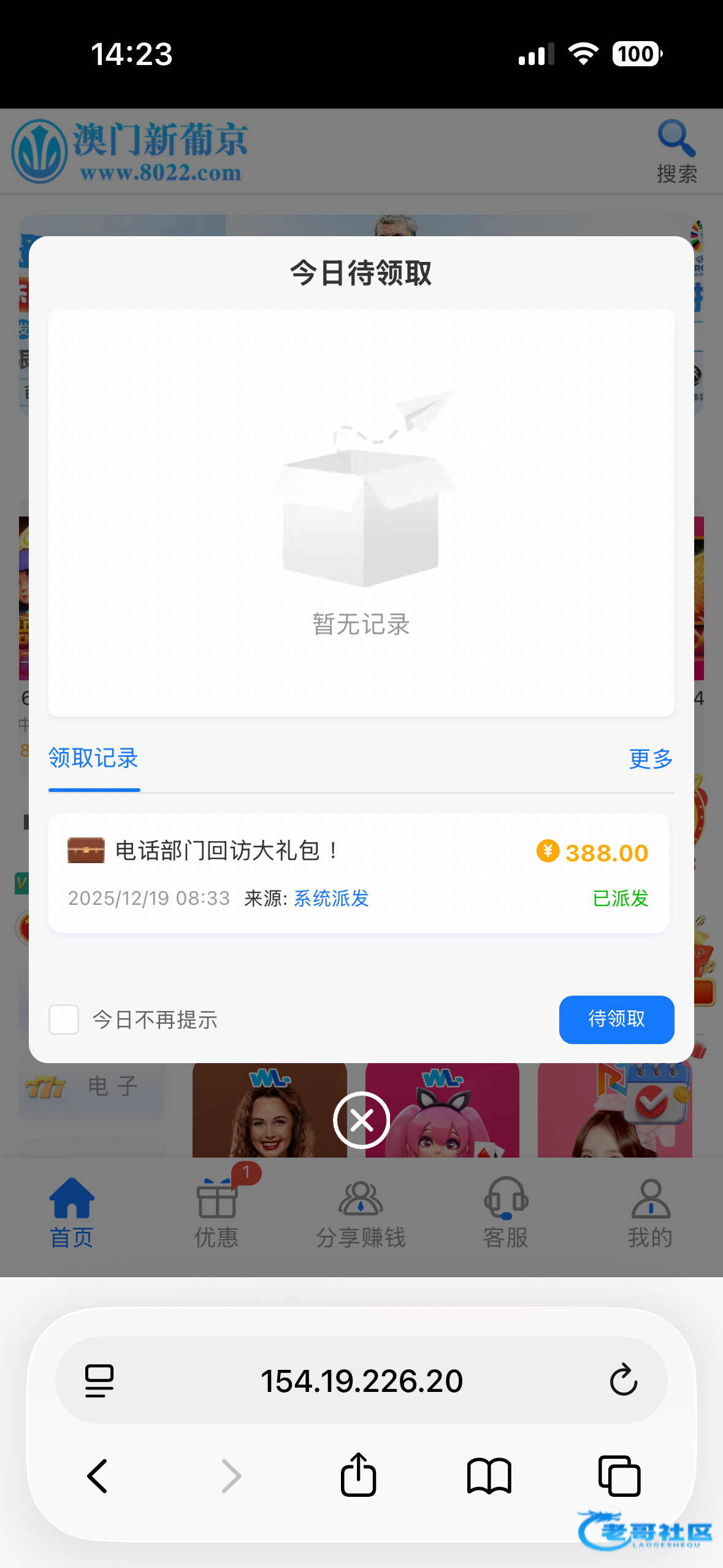This screenshot has height=1568, width=723.
Task: Focus the address bar showing 154.19.226.20
Action: coord(361,1381)
